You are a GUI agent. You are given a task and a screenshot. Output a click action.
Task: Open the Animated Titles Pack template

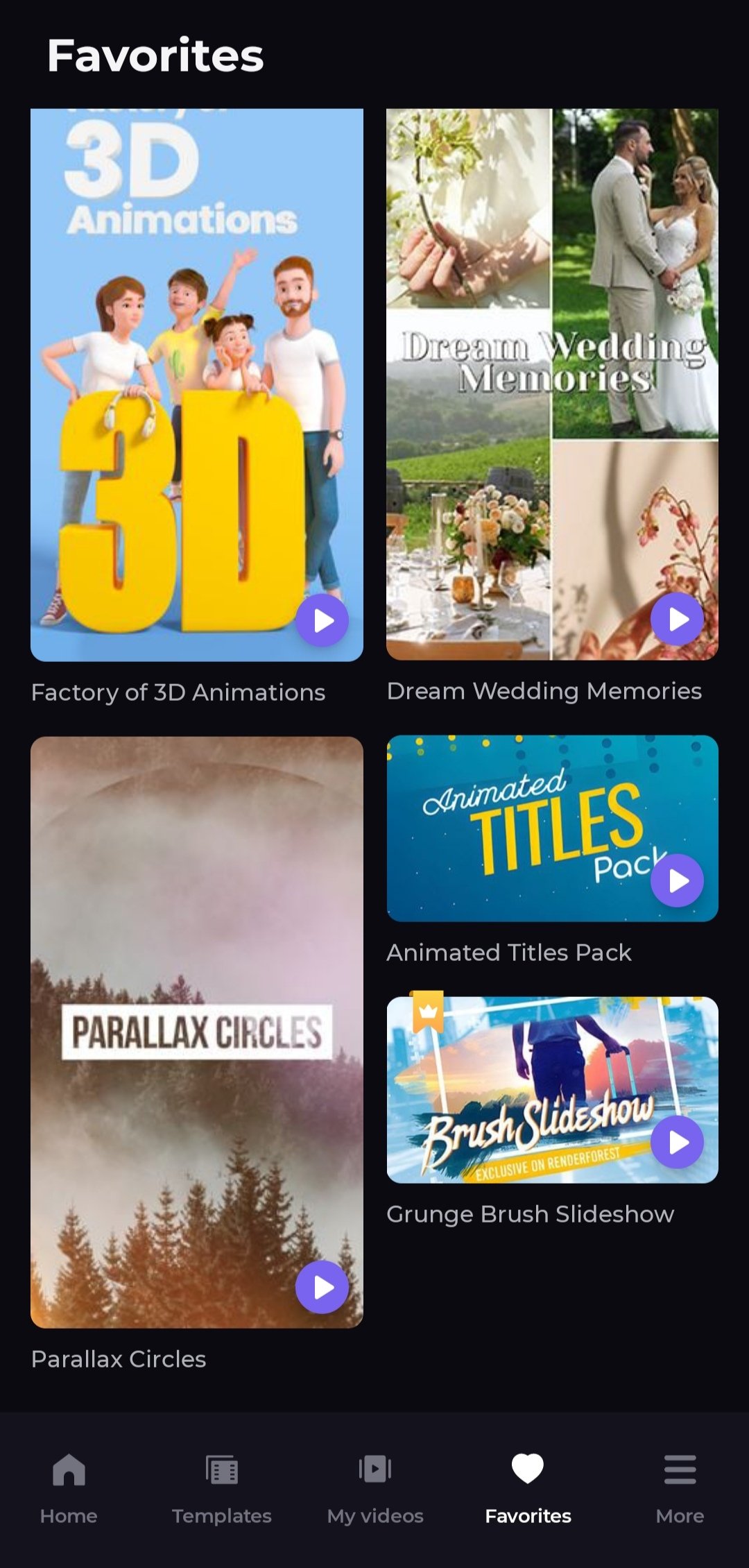point(527,826)
